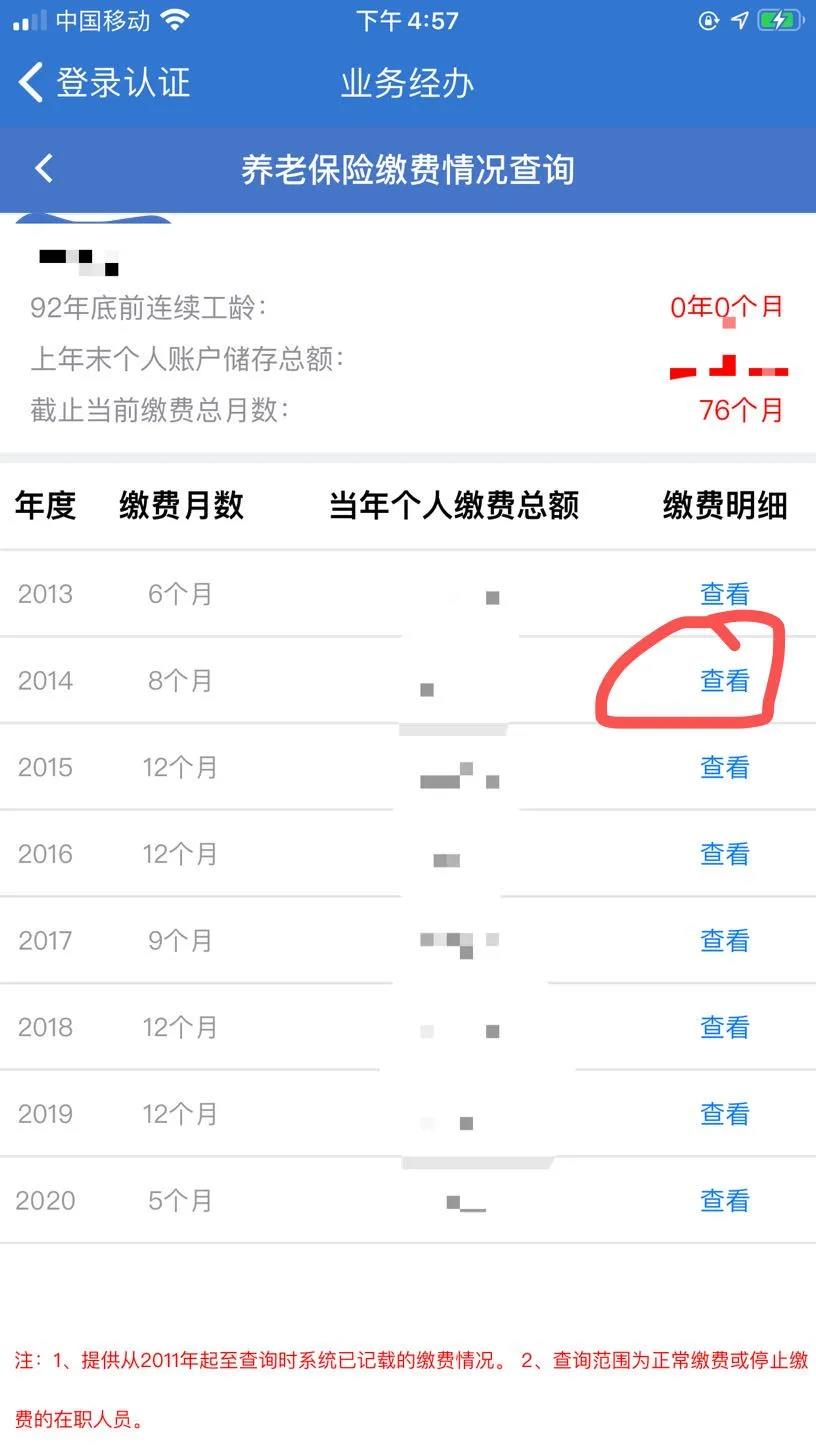Image resolution: width=816 pixels, height=1450 pixels.
Task: Tap the back arrow beside 养老保险缴费情况查询
Action: tap(44, 168)
